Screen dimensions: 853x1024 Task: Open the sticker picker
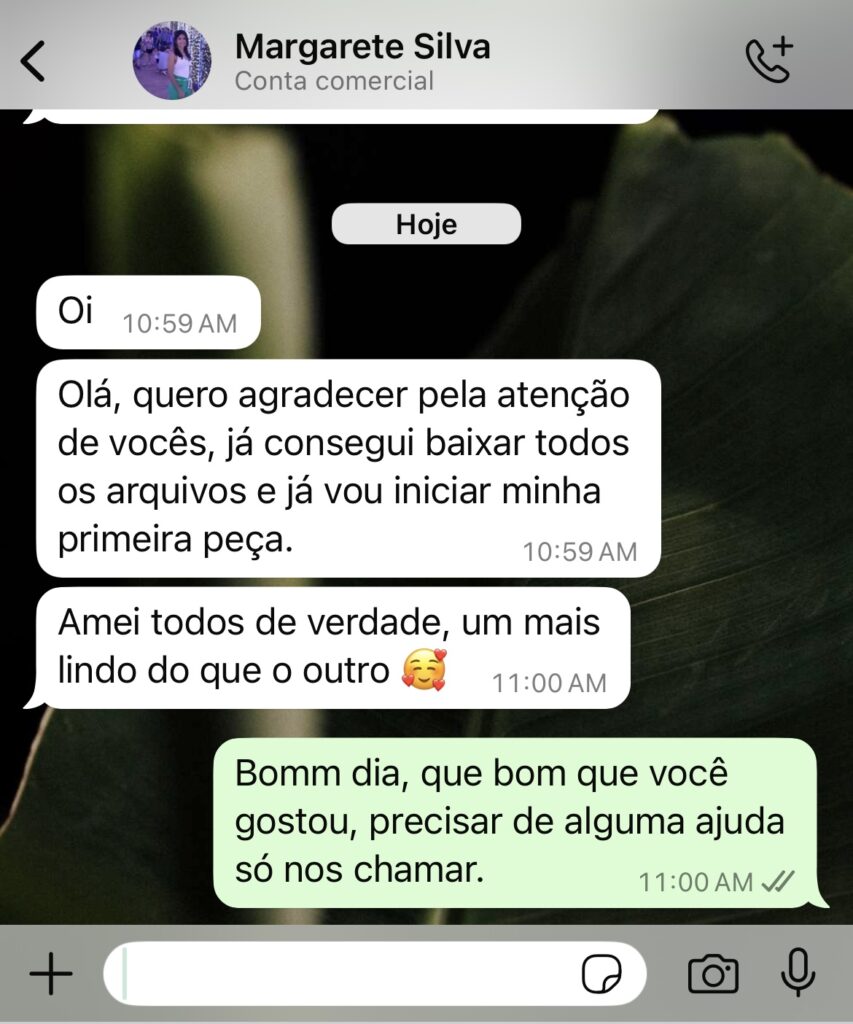602,973
